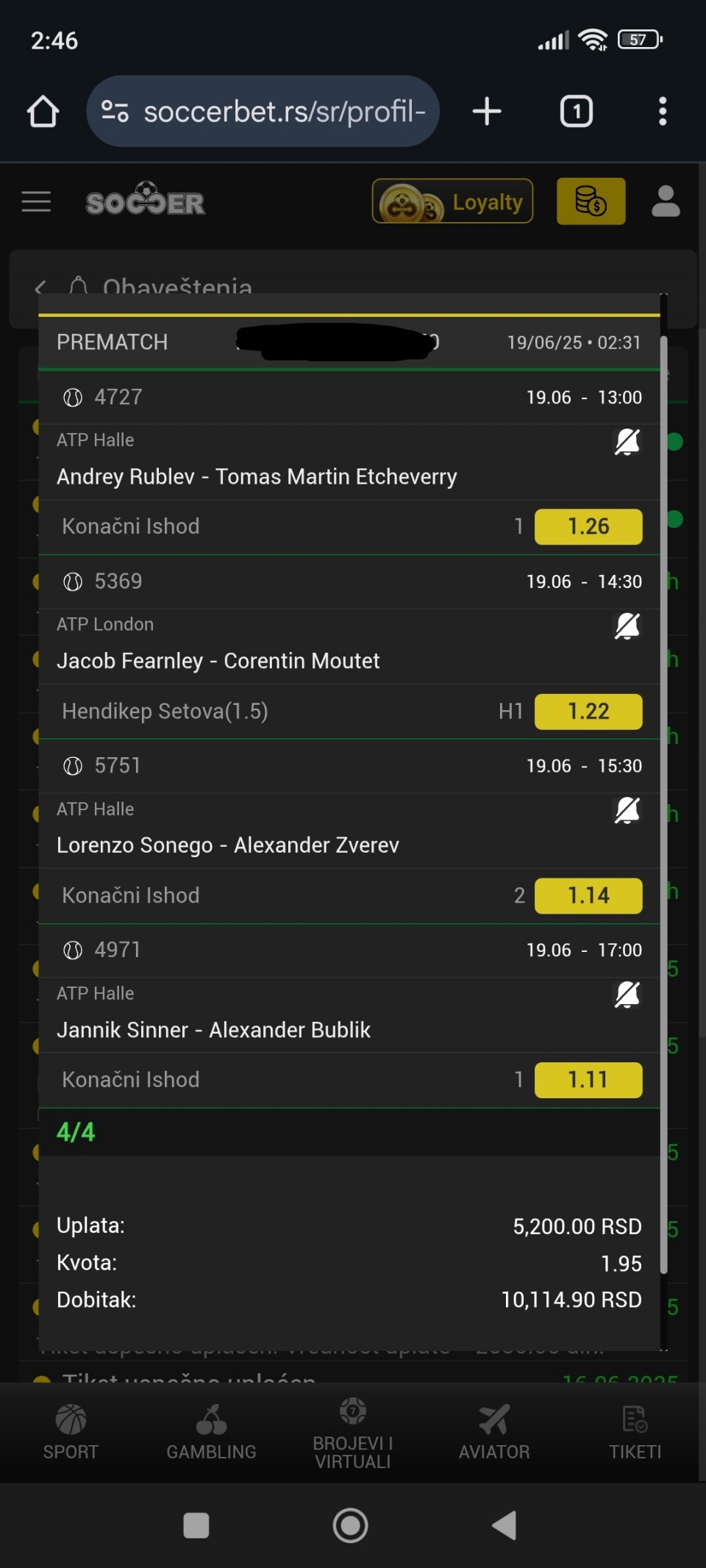Open a new browser tab
706x1568 pixels.
point(487,112)
